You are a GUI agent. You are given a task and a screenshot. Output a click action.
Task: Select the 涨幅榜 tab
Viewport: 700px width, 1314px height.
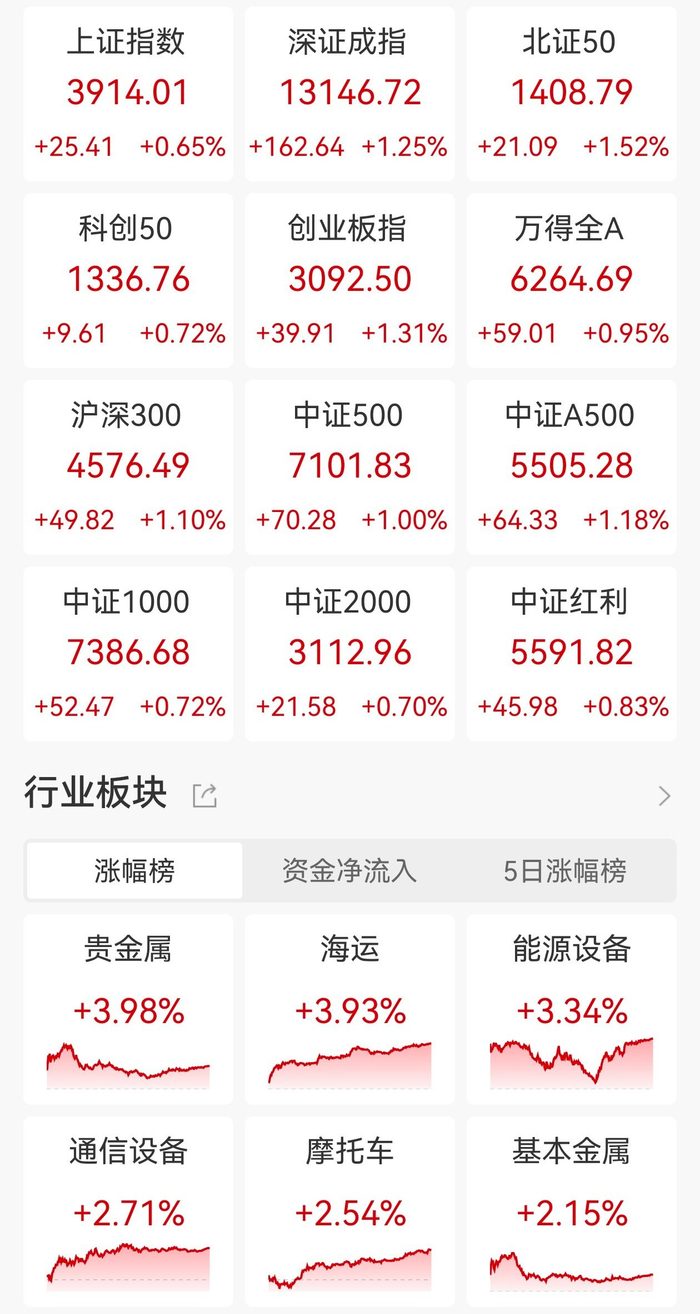tap(134, 871)
